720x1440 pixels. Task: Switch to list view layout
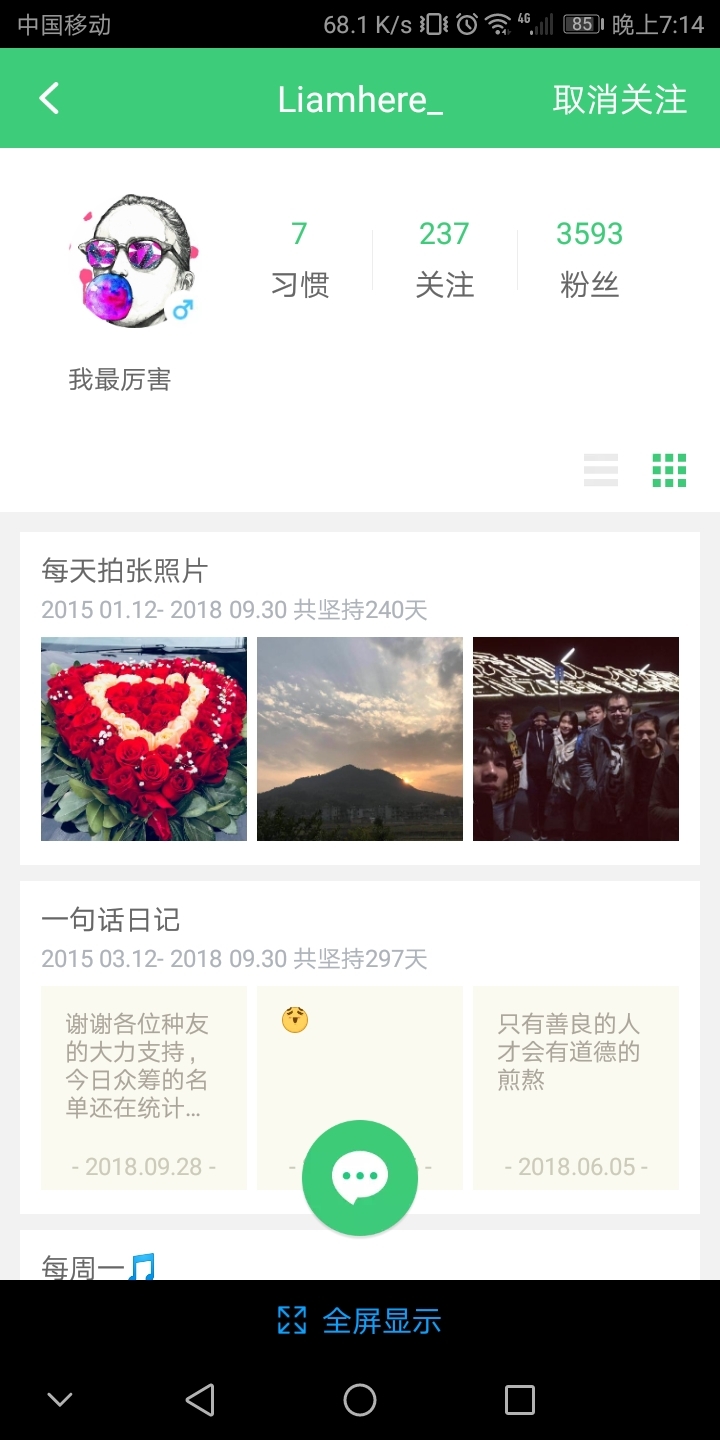600,469
